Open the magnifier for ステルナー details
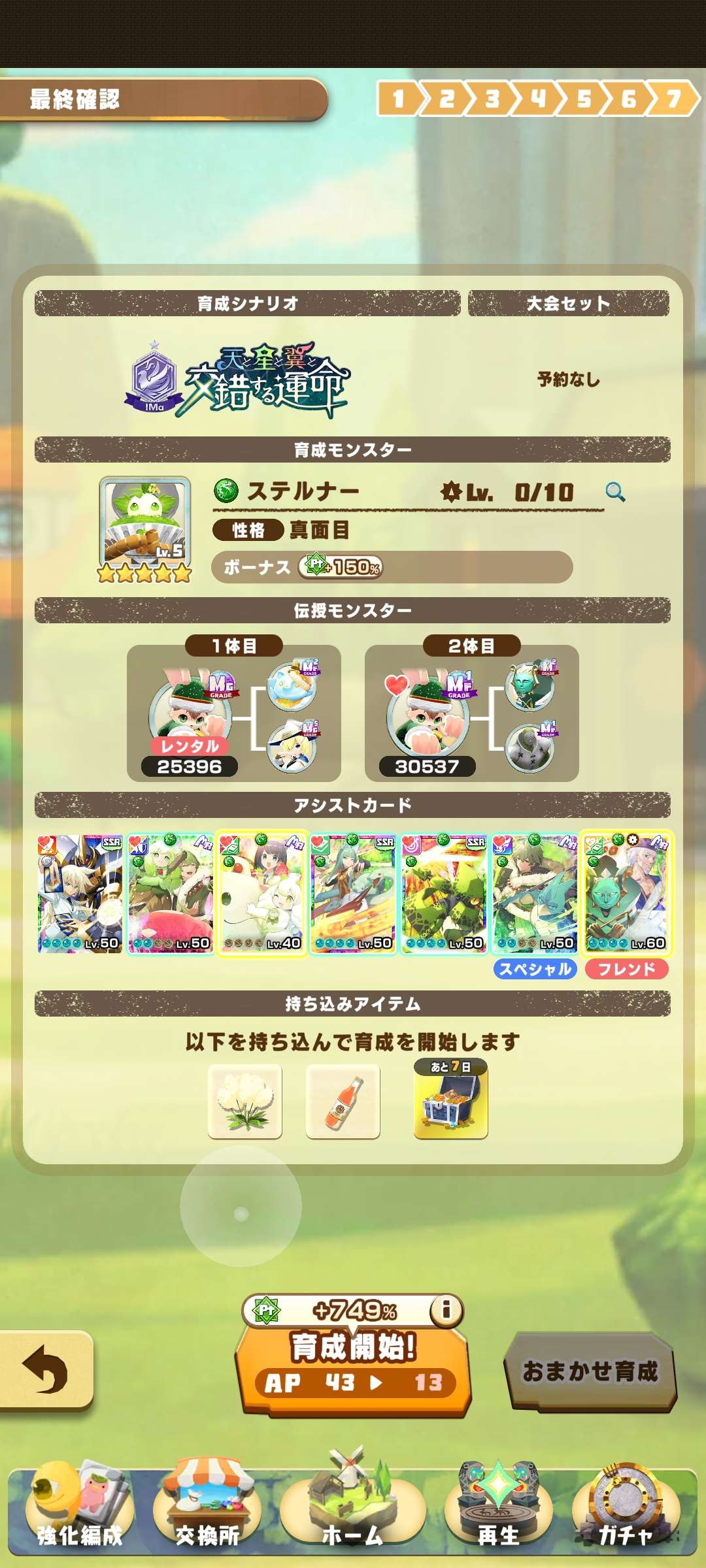 point(614,491)
